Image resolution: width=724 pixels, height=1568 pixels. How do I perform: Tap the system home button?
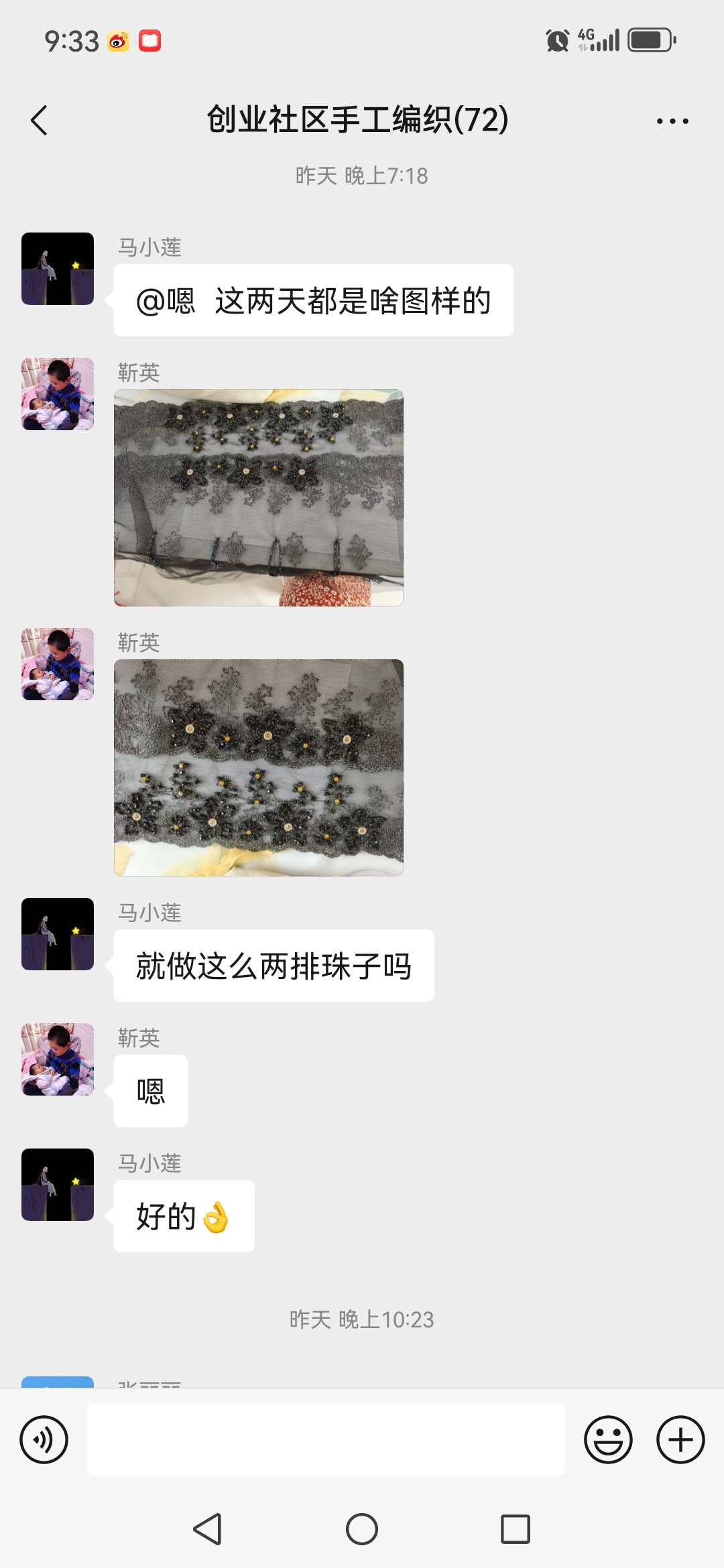(x=362, y=1530)
